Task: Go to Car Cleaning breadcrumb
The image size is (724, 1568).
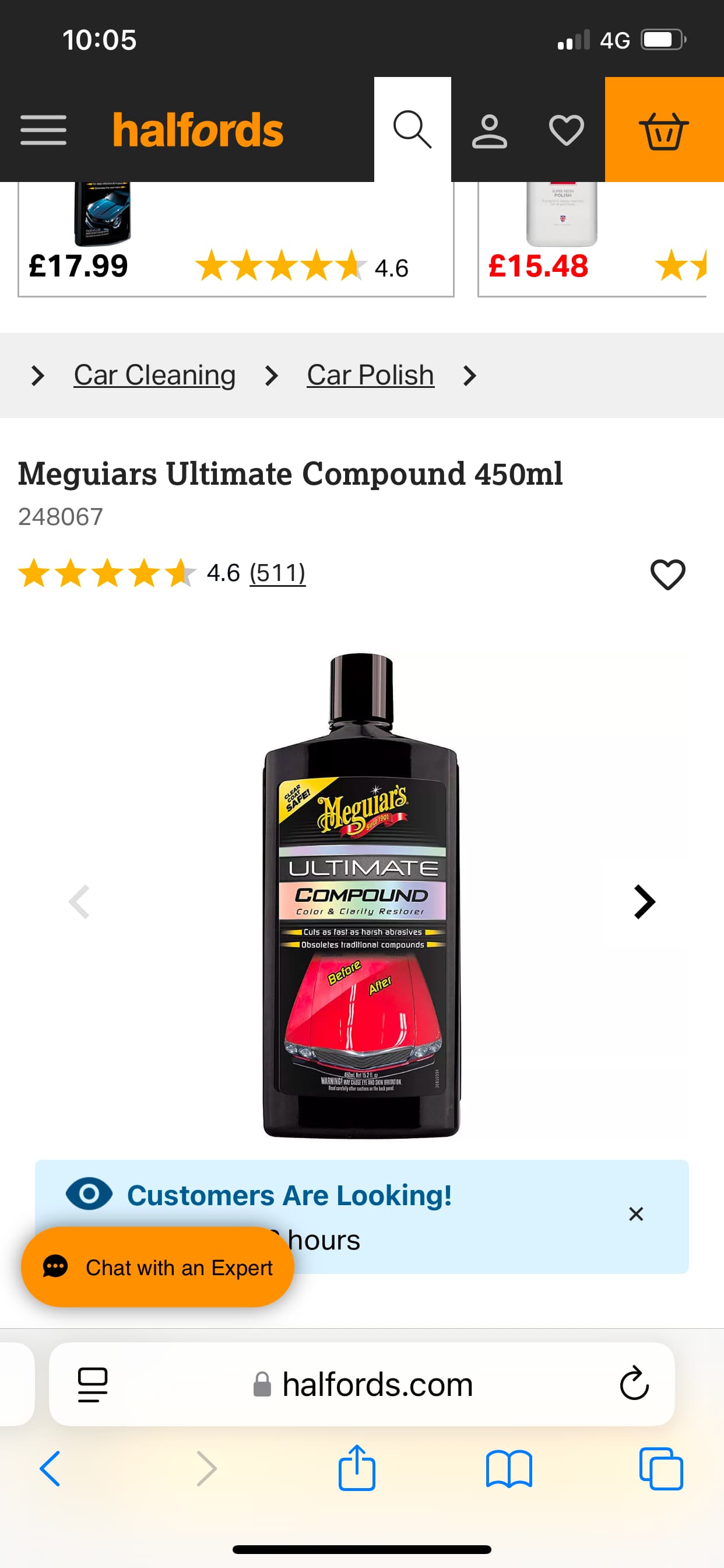Action: pos(154,375)
